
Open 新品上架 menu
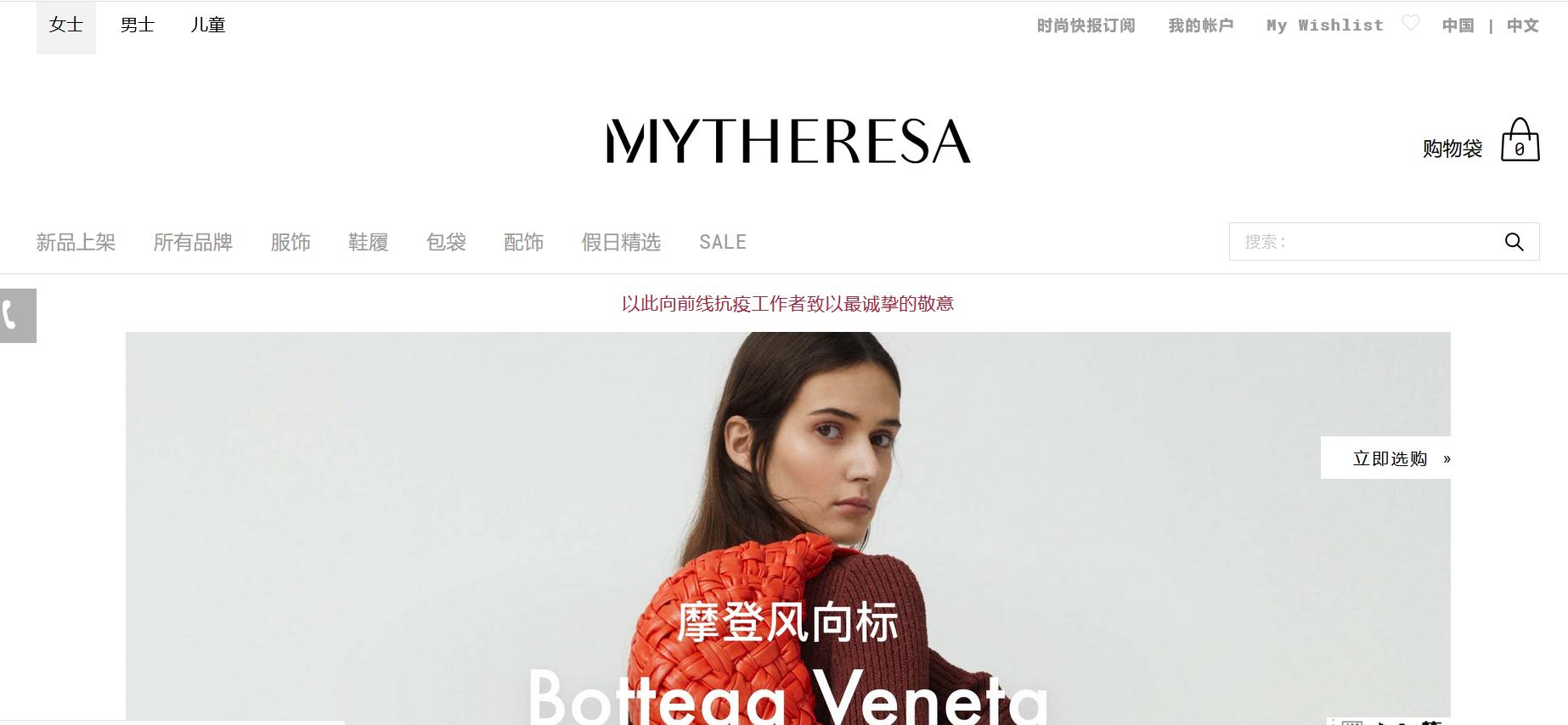(x=76, y=243)
